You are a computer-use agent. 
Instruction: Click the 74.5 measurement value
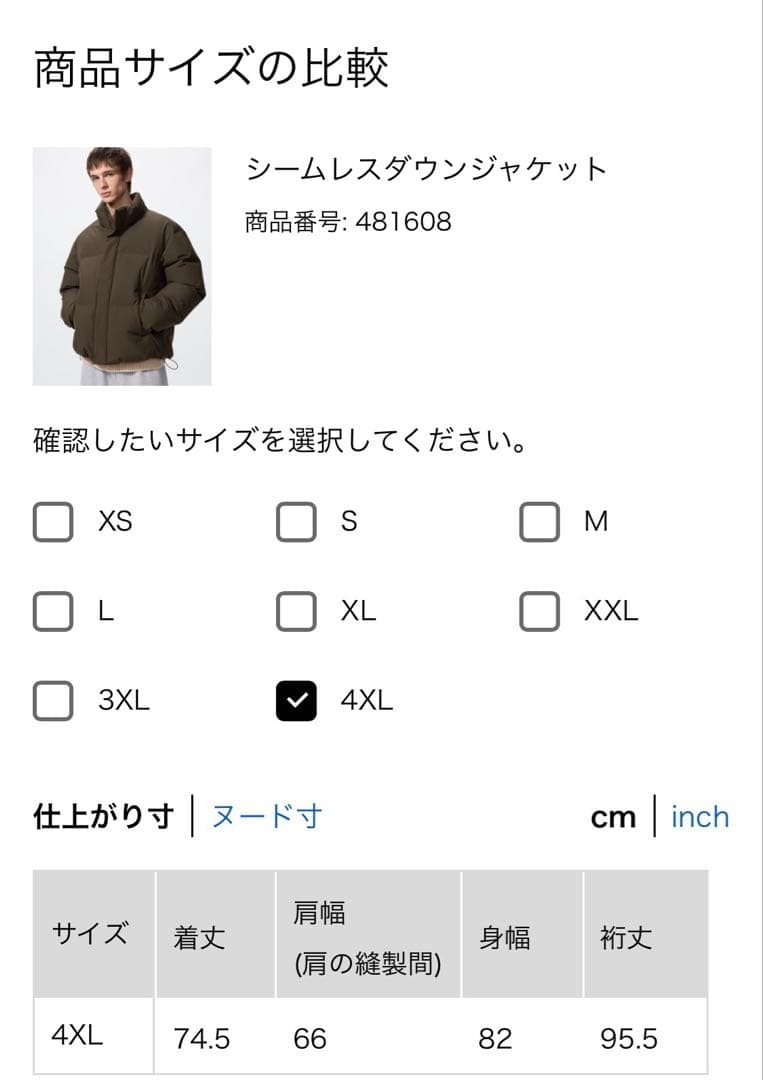click(x=199, y=1040)
